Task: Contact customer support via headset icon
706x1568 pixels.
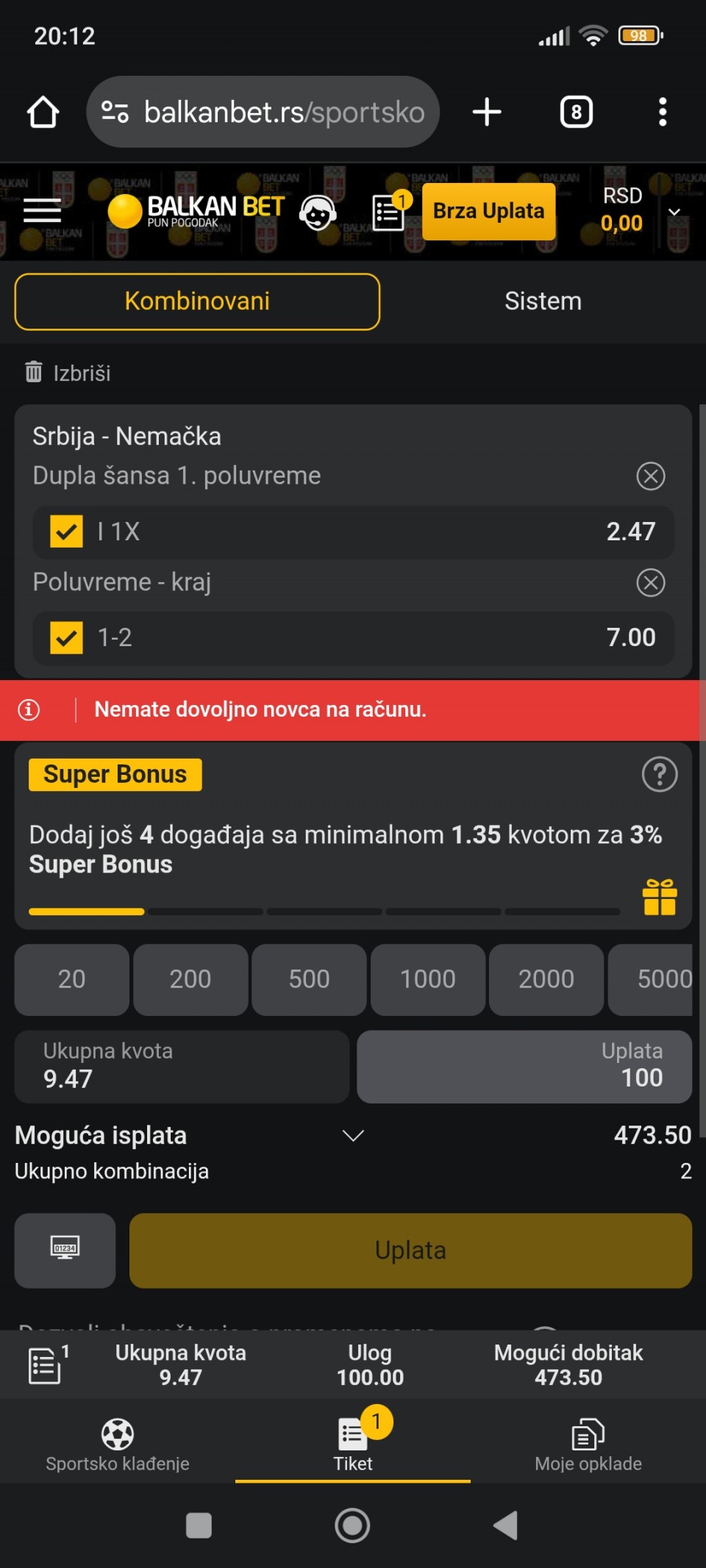Action: pyautogui.click(x=318, y=212)
